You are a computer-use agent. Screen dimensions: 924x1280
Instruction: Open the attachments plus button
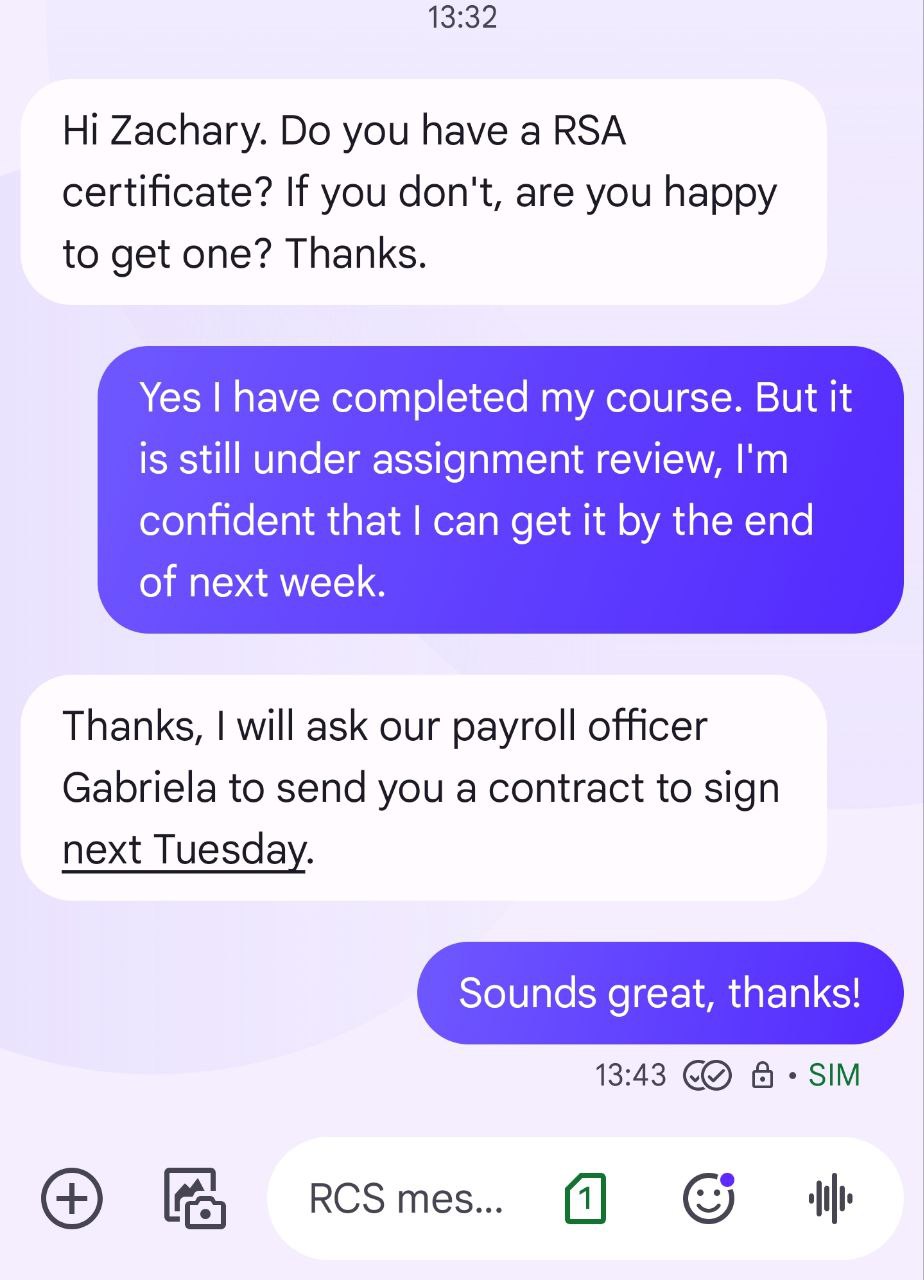[71, 1197]
